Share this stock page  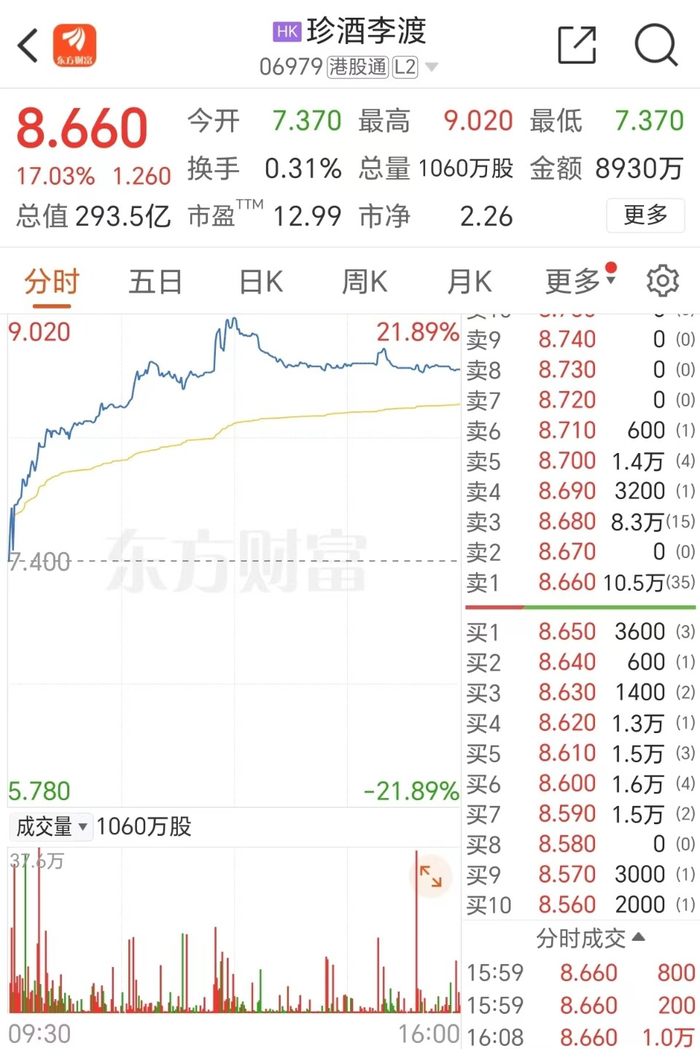pos(577,45)
